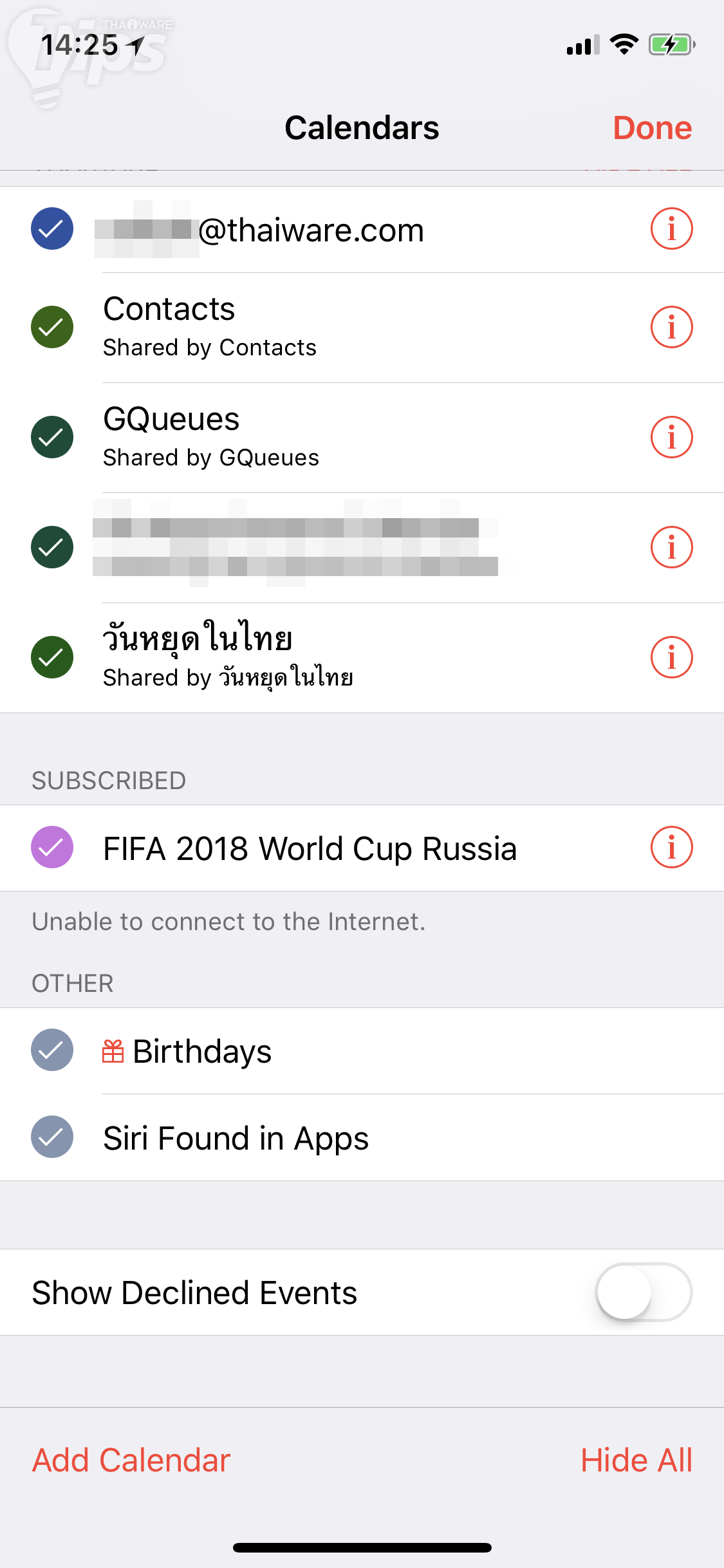Uncheck FIFA 2018 World Cup Russia calendar

click(x=52, y=847)
